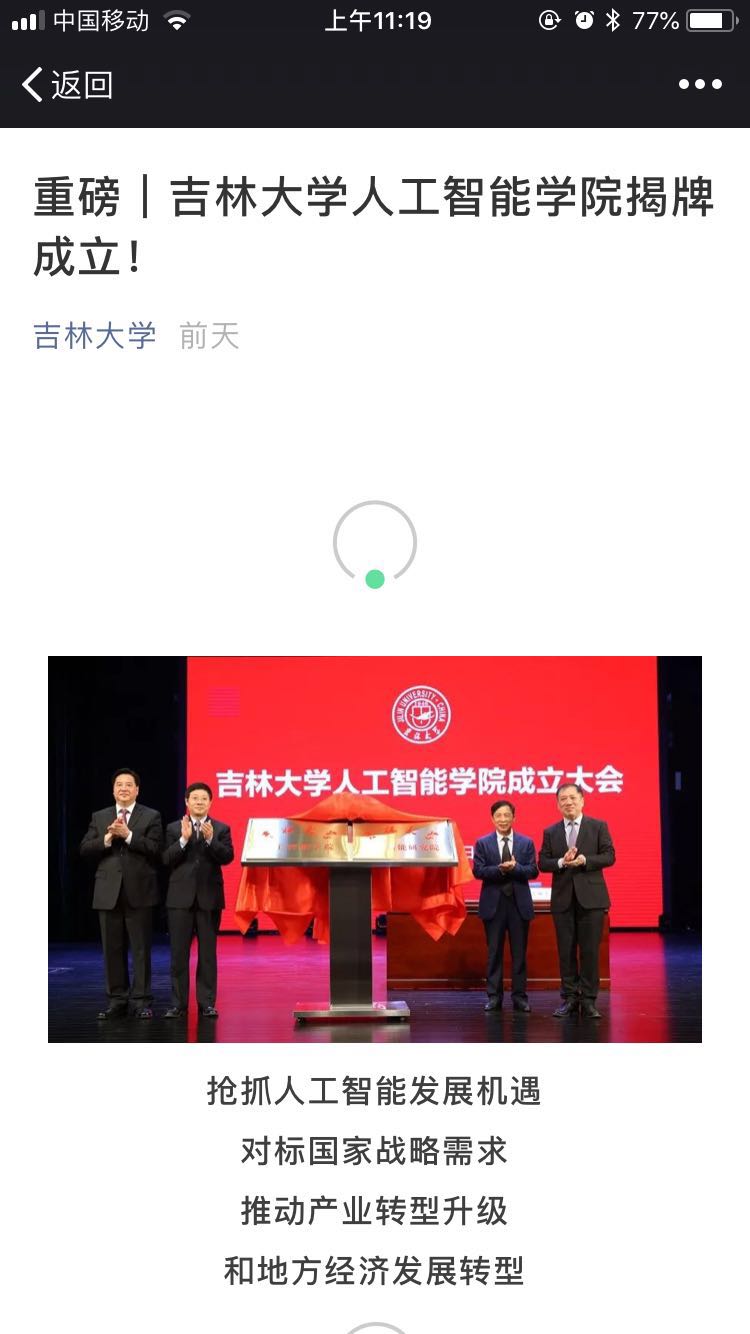The width and height of the screenshot is (750, 1334).
Task: Open the ceremony photo in full view
Action: 375,849
